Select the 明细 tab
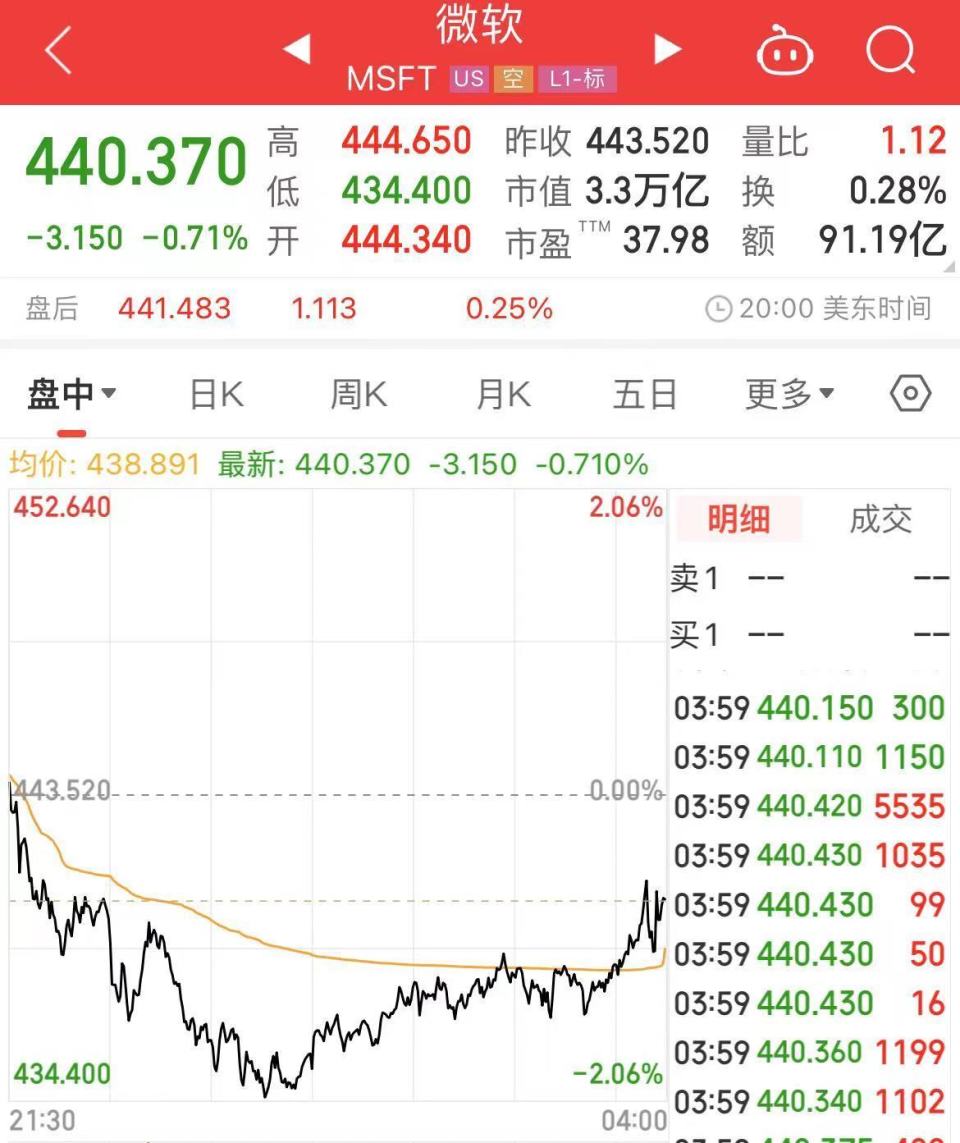The image size is (960, 1143). coord(739,520)
